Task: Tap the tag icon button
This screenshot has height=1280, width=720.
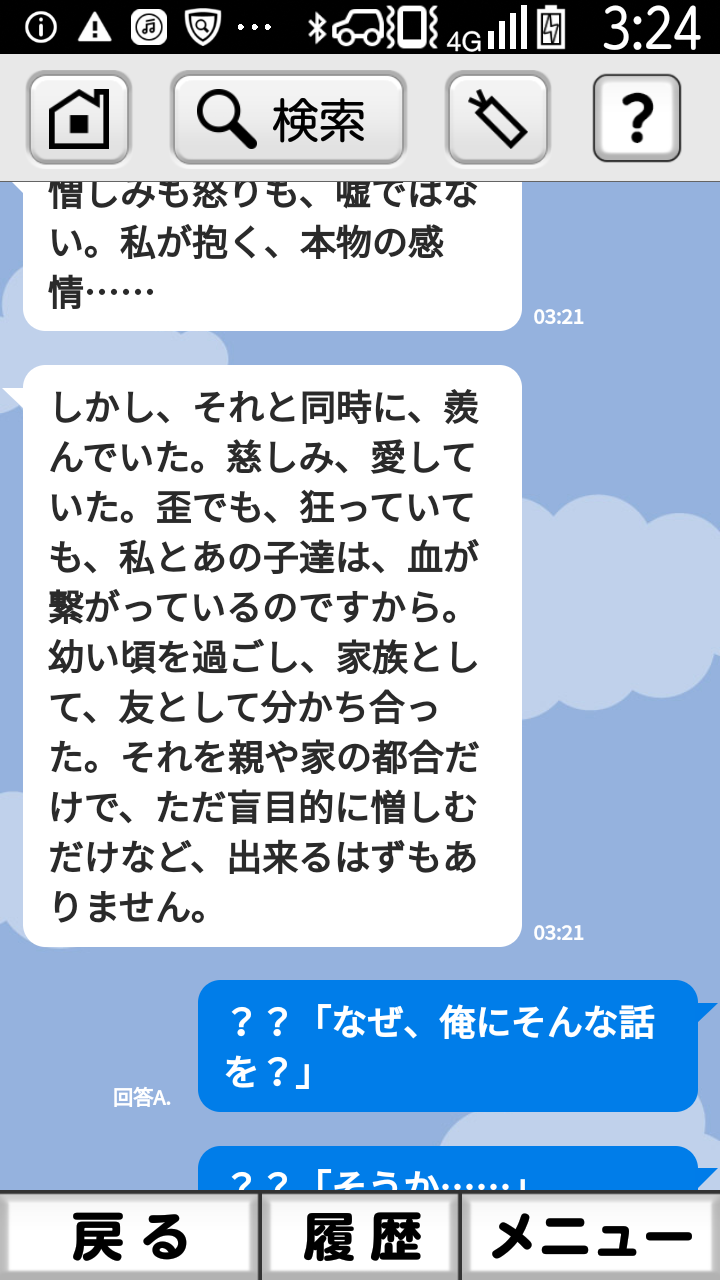Action: pyautogui.click(x=498, y=118)
